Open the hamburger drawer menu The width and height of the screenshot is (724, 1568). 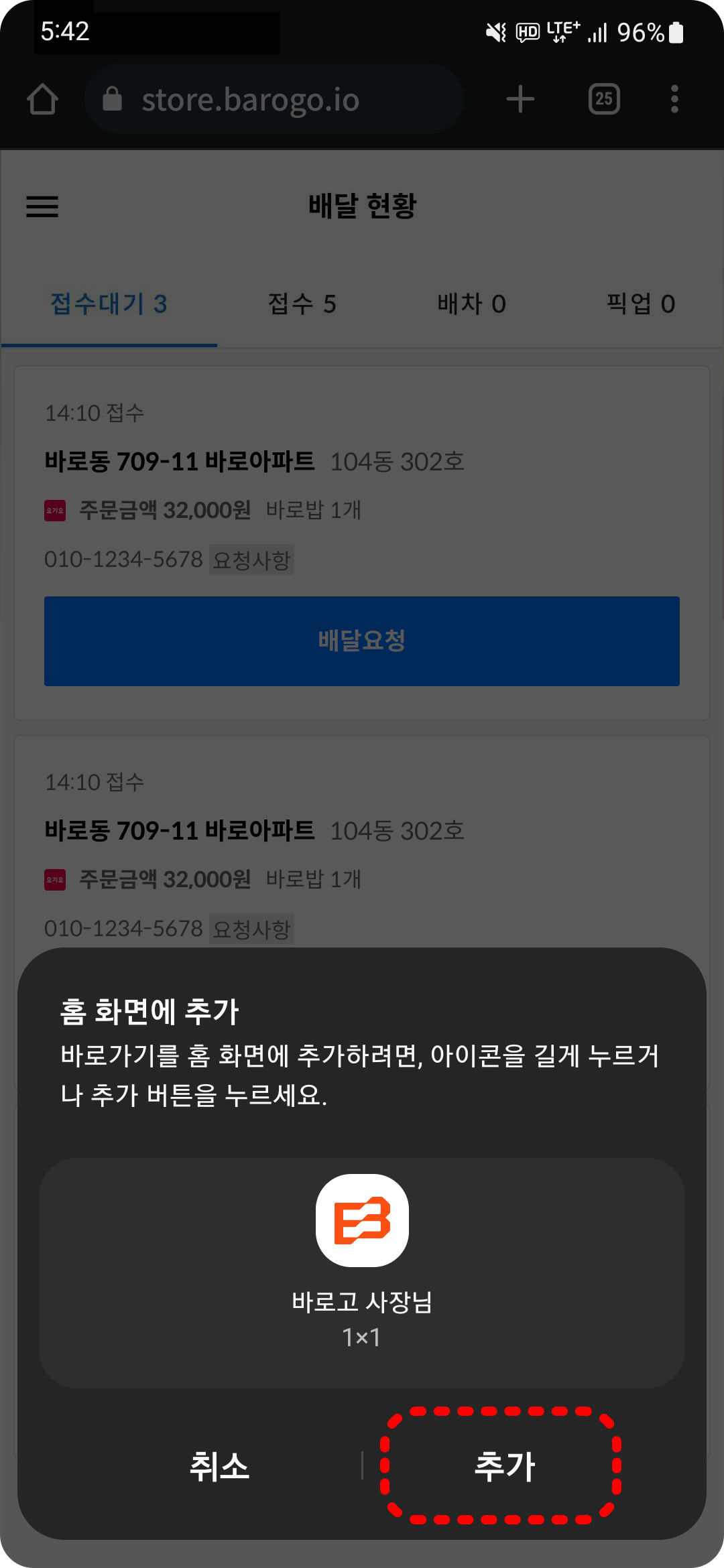(42, 206)
